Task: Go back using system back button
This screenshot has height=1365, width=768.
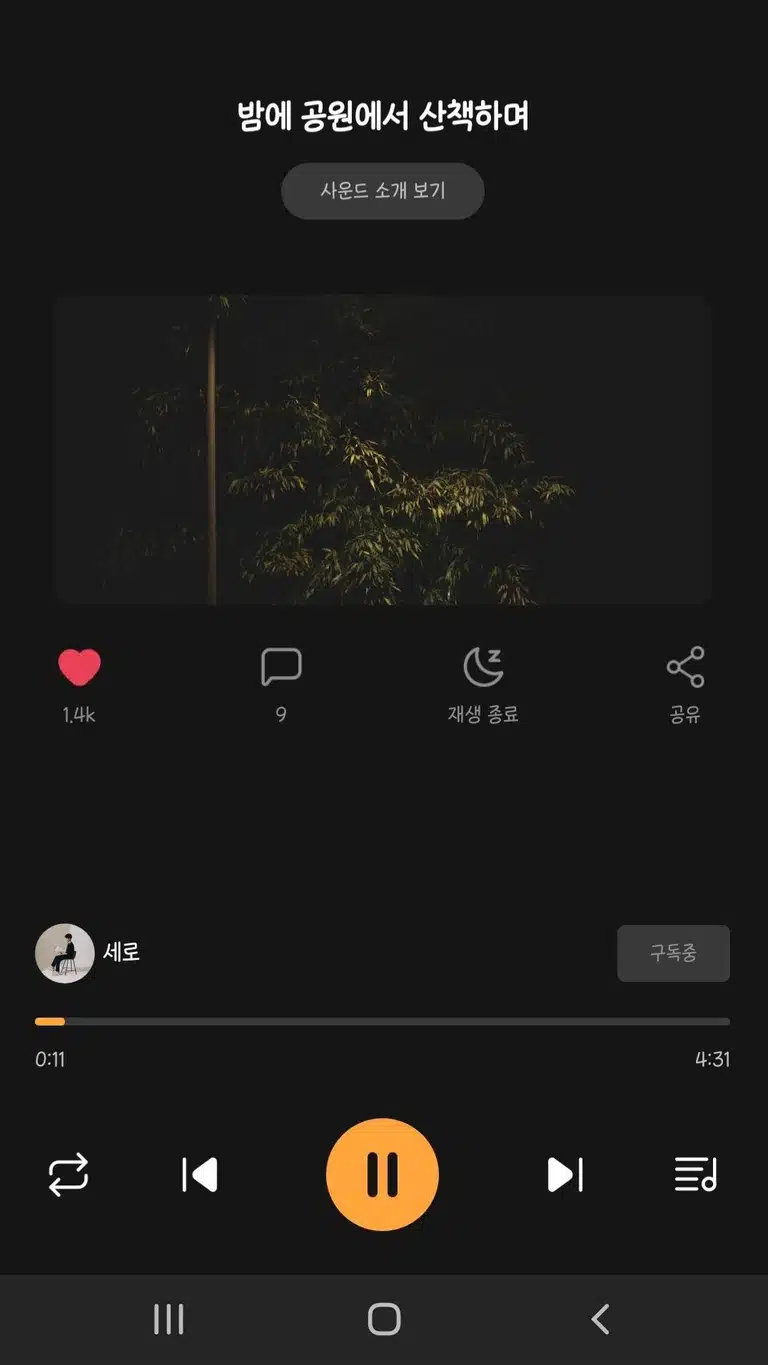Action: coord(600,1320)
